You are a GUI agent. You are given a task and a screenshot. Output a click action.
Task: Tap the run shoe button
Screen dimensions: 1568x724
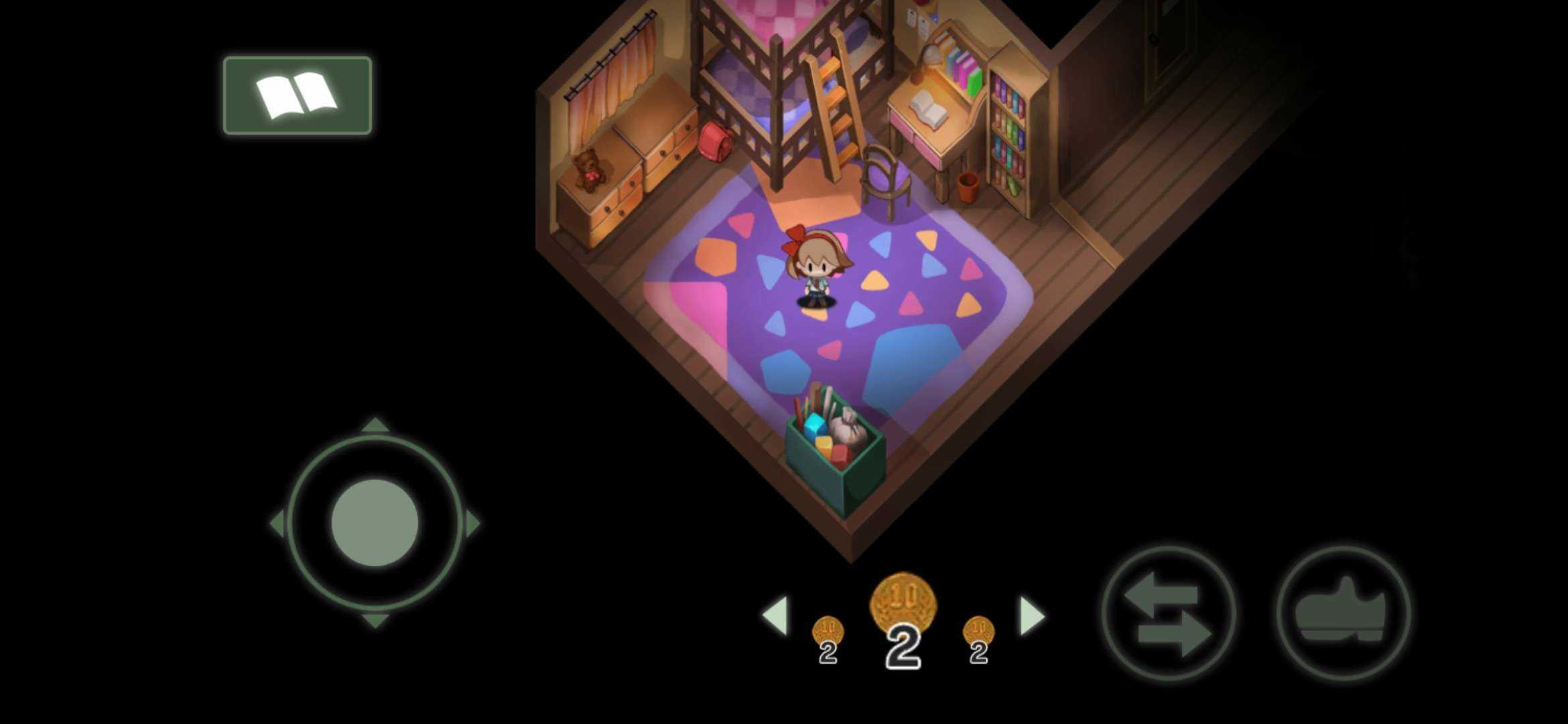coord(1342,613)
